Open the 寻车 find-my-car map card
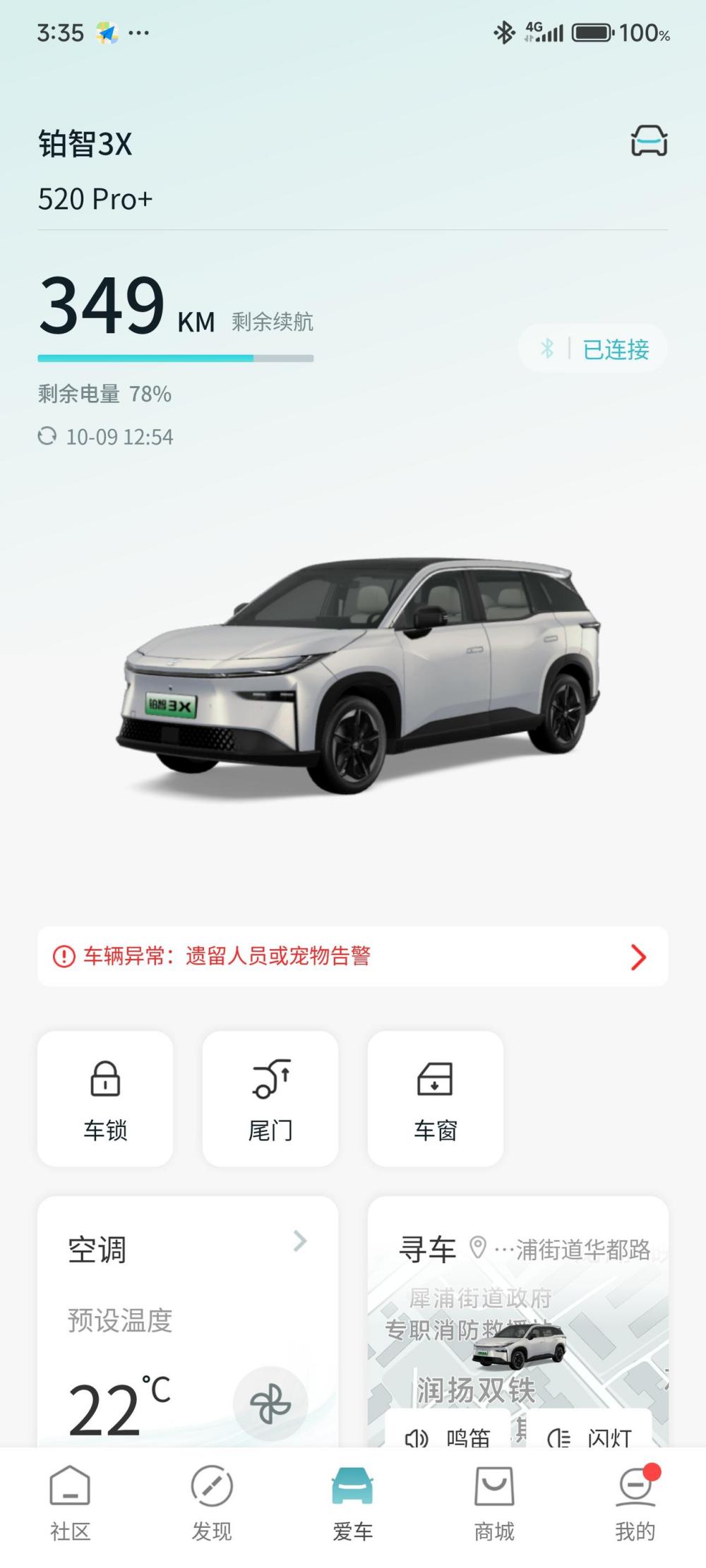Viewport: 706px width, 1568px height. point(517,1327)
